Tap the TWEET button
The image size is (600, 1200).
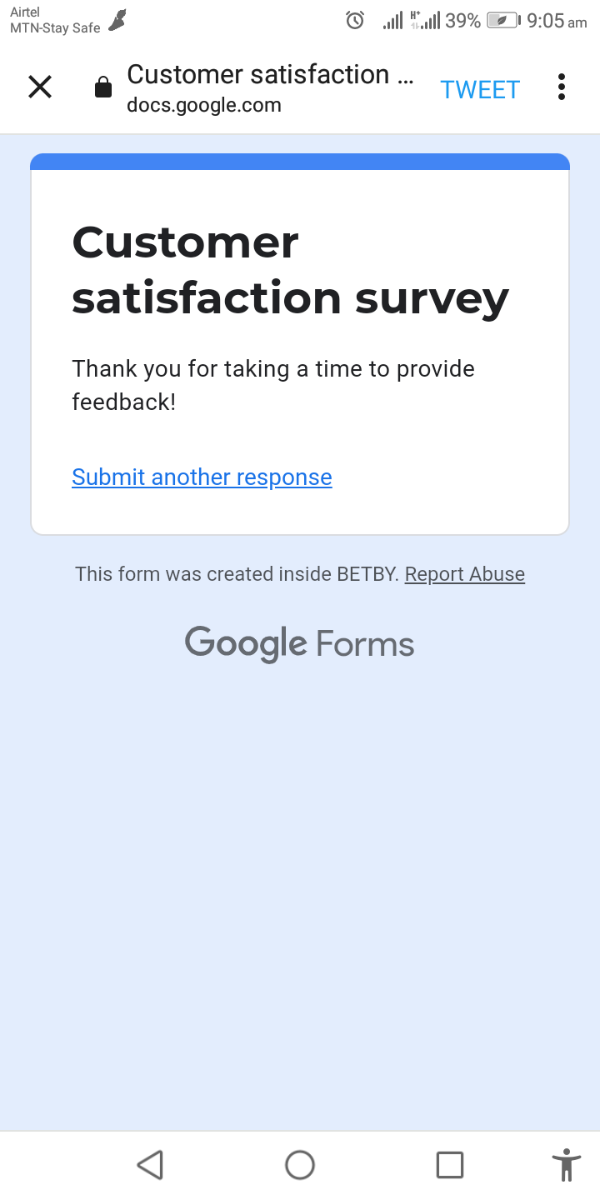480,89
